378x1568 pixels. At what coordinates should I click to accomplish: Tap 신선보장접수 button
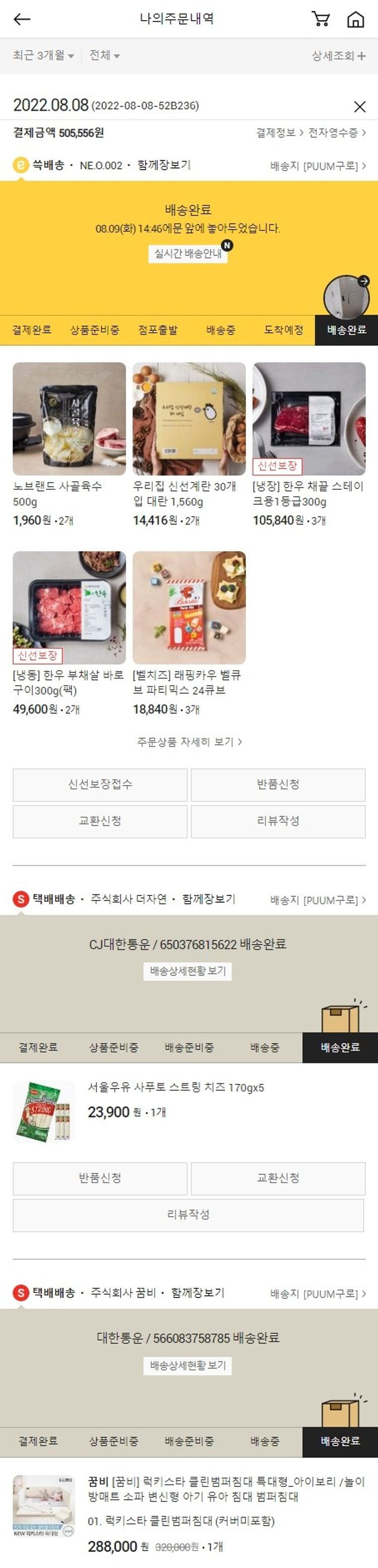tap(100, 785)
